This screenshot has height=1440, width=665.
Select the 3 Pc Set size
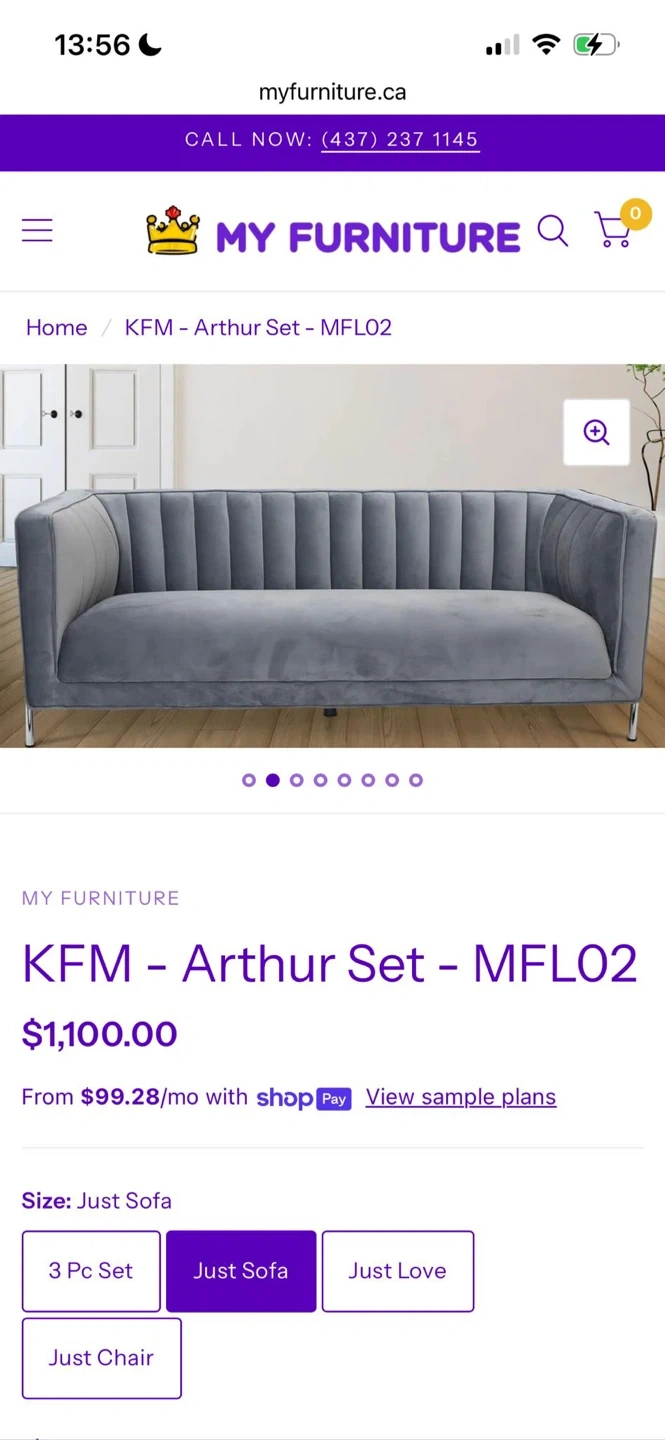coord(91,1271)
